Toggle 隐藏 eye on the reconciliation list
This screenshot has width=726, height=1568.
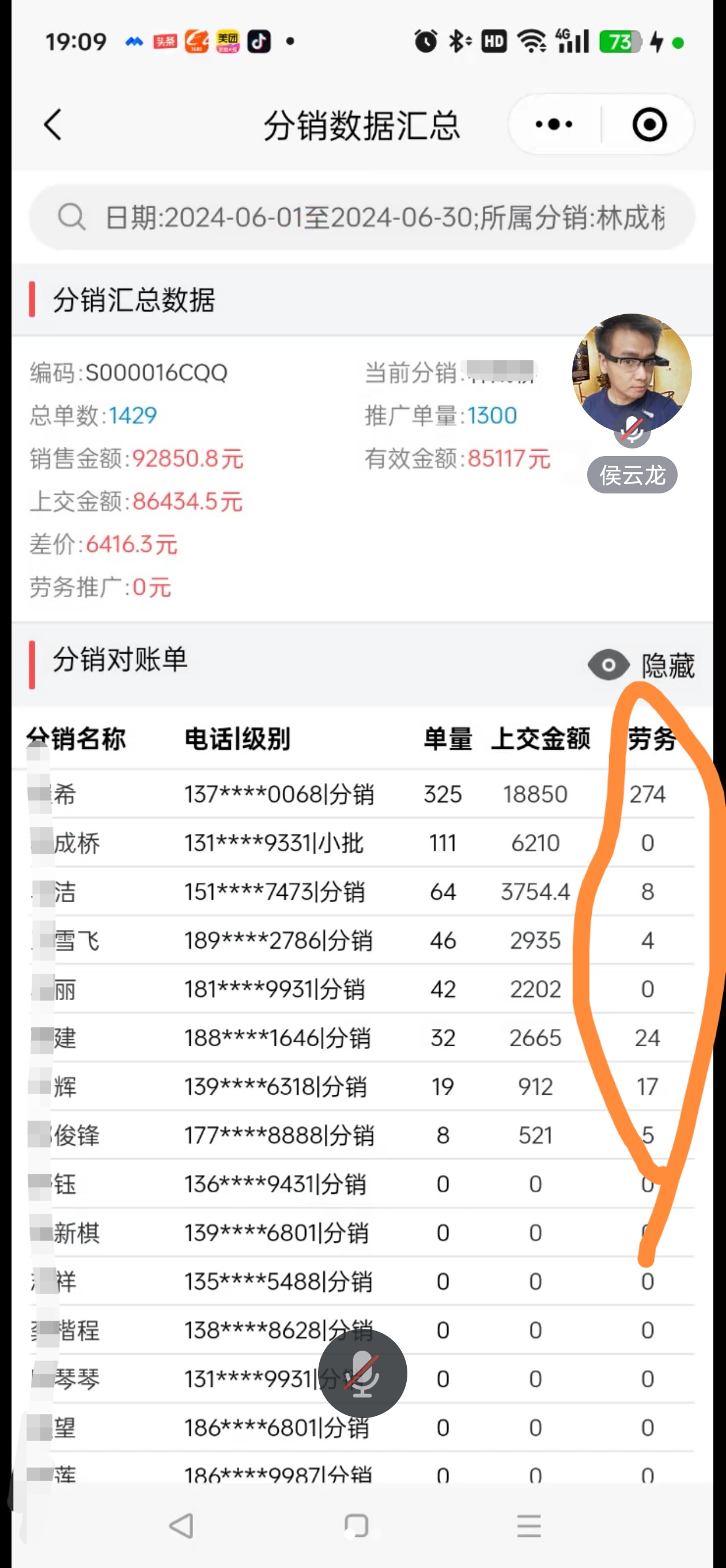(x=641, y=665)
